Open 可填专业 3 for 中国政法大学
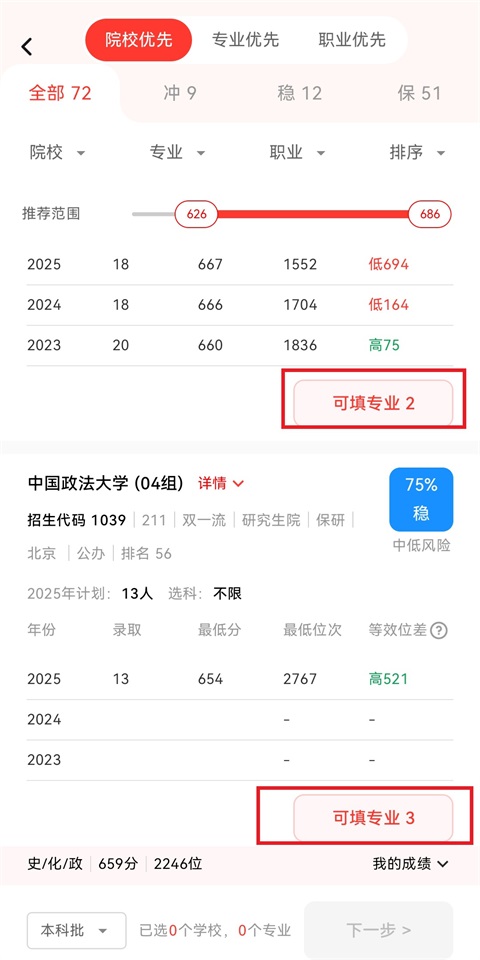Viewport: 480px width, 960px height. [x=373, y=818]
